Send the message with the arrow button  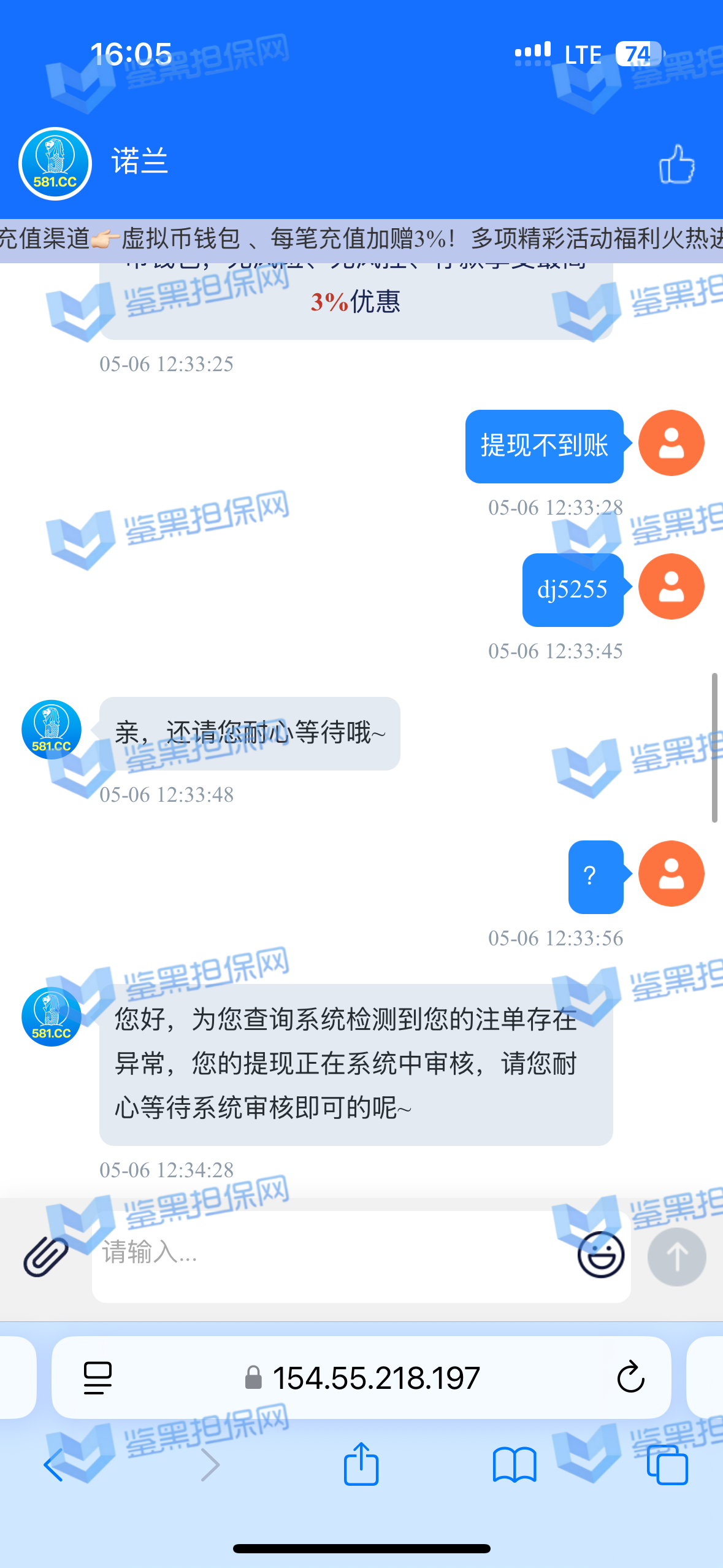[x=676, y=1256]
